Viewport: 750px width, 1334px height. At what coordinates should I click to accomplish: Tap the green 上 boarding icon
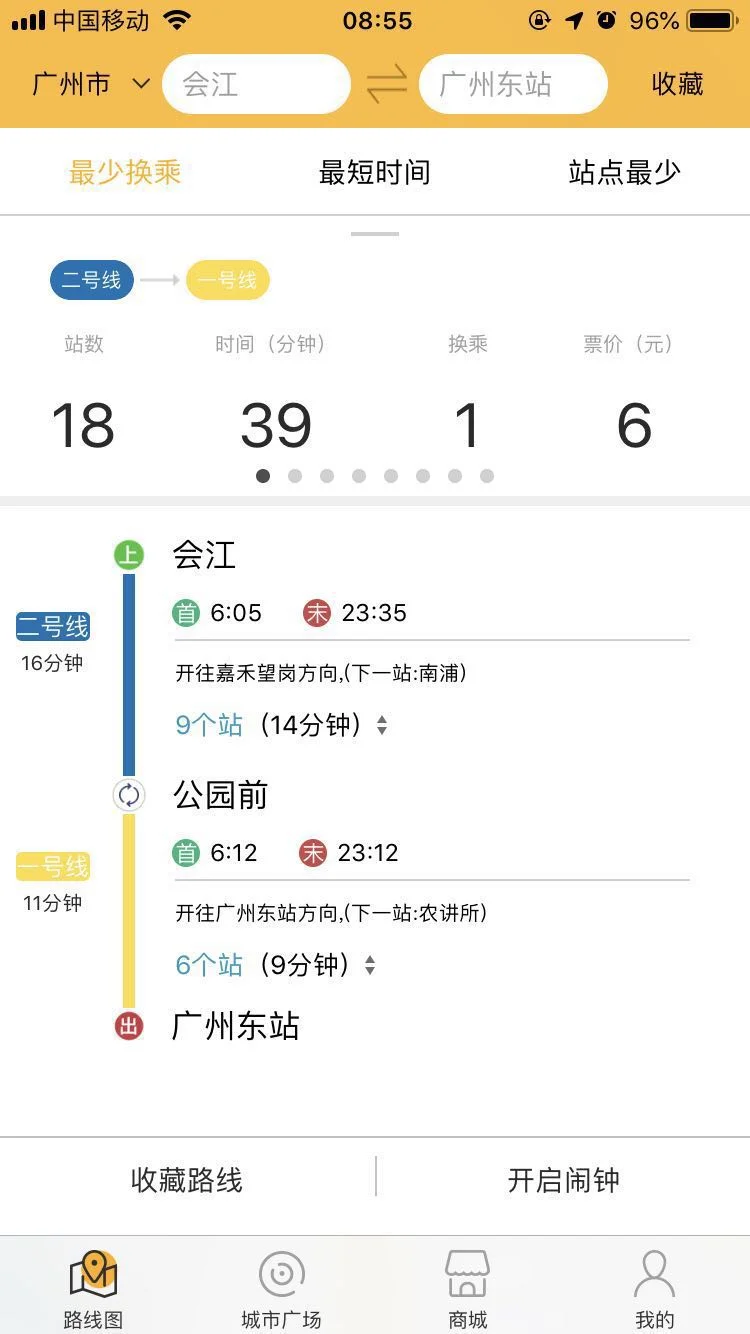tap(128, 554)
